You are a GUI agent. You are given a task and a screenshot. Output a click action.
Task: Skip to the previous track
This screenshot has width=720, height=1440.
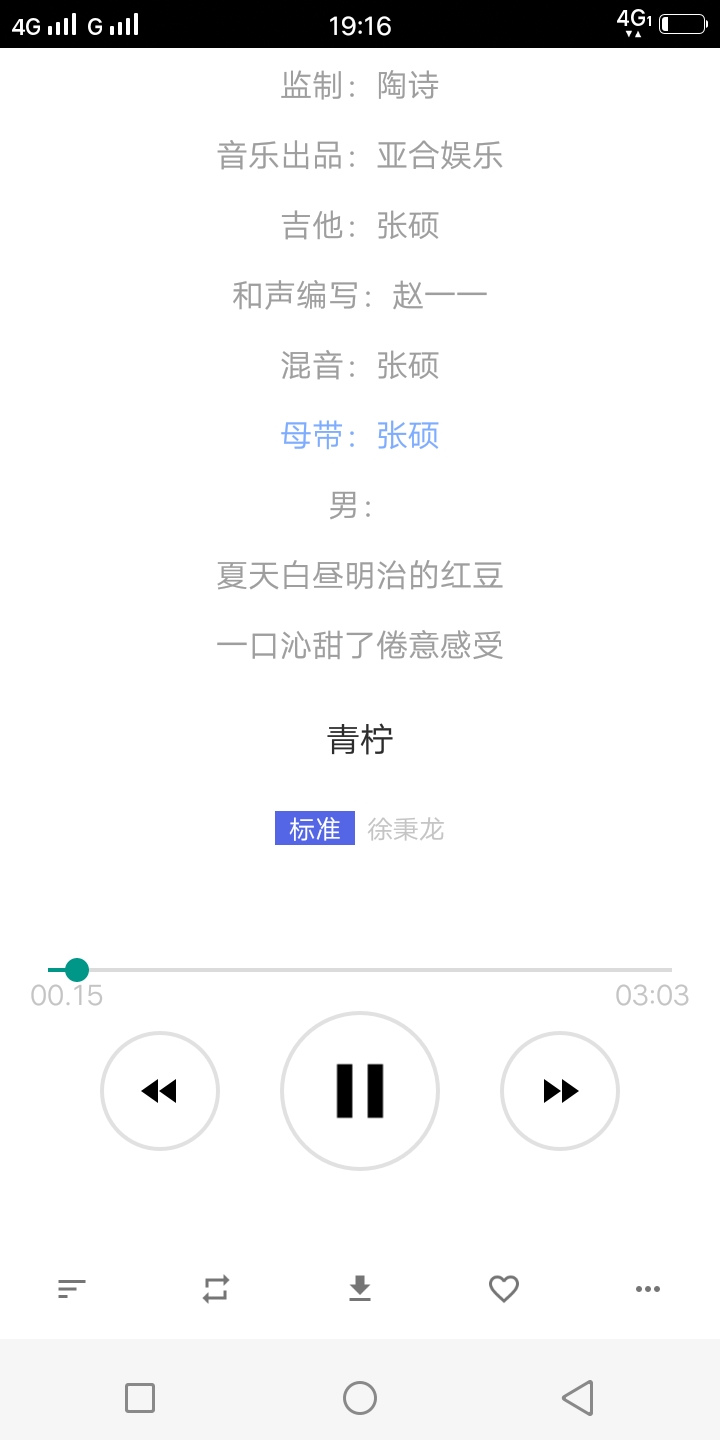[x=160, y=1090]
